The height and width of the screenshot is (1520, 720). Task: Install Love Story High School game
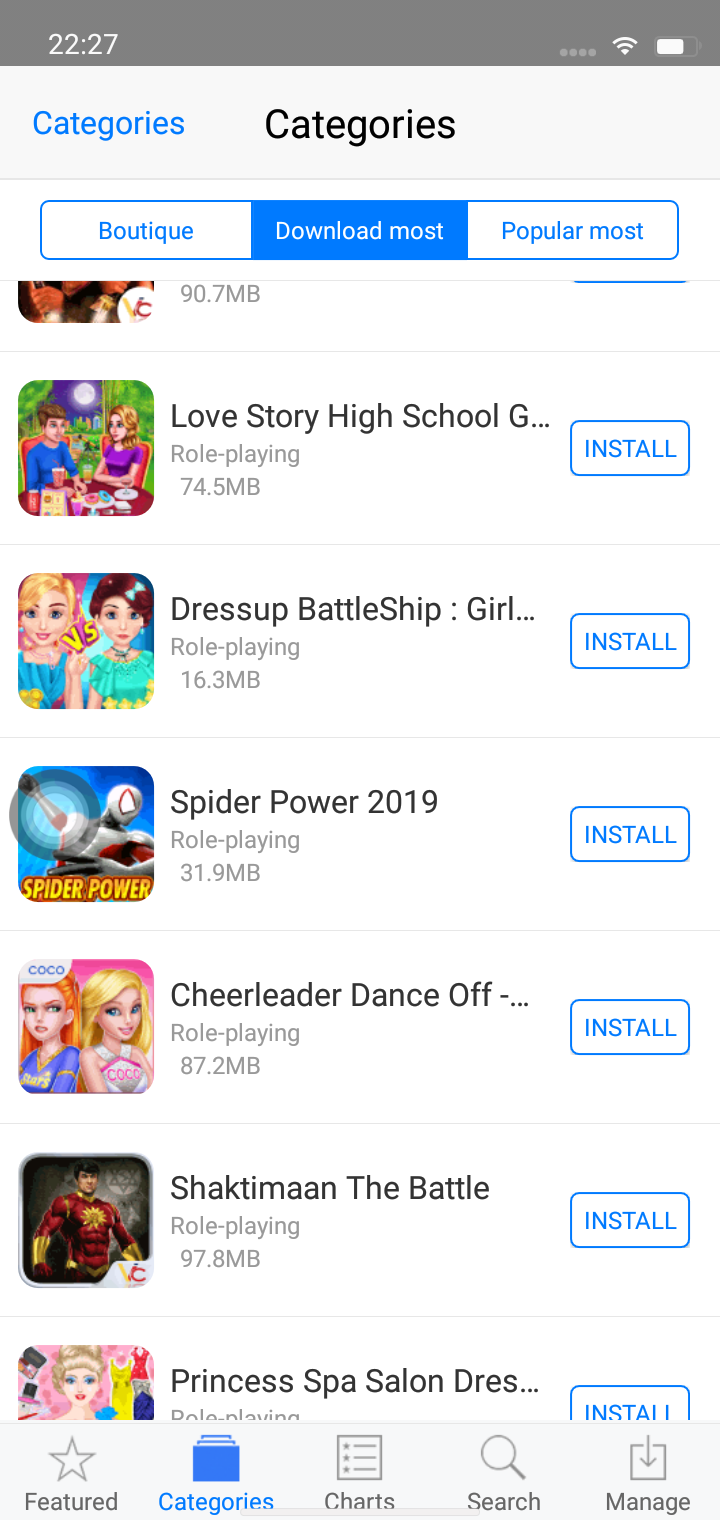click(x=629, y=449)
